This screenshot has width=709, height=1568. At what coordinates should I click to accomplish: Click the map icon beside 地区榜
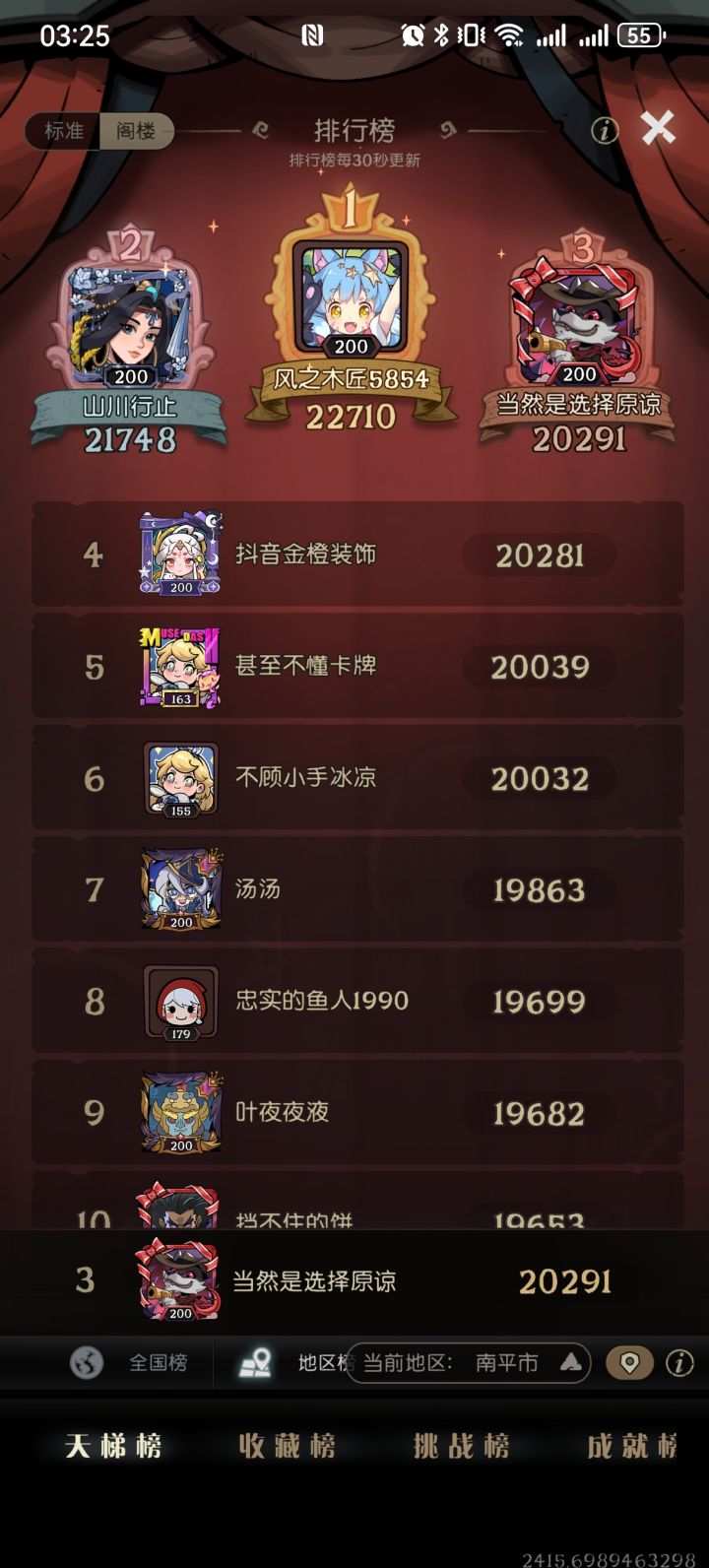(x=254, y=1364)
